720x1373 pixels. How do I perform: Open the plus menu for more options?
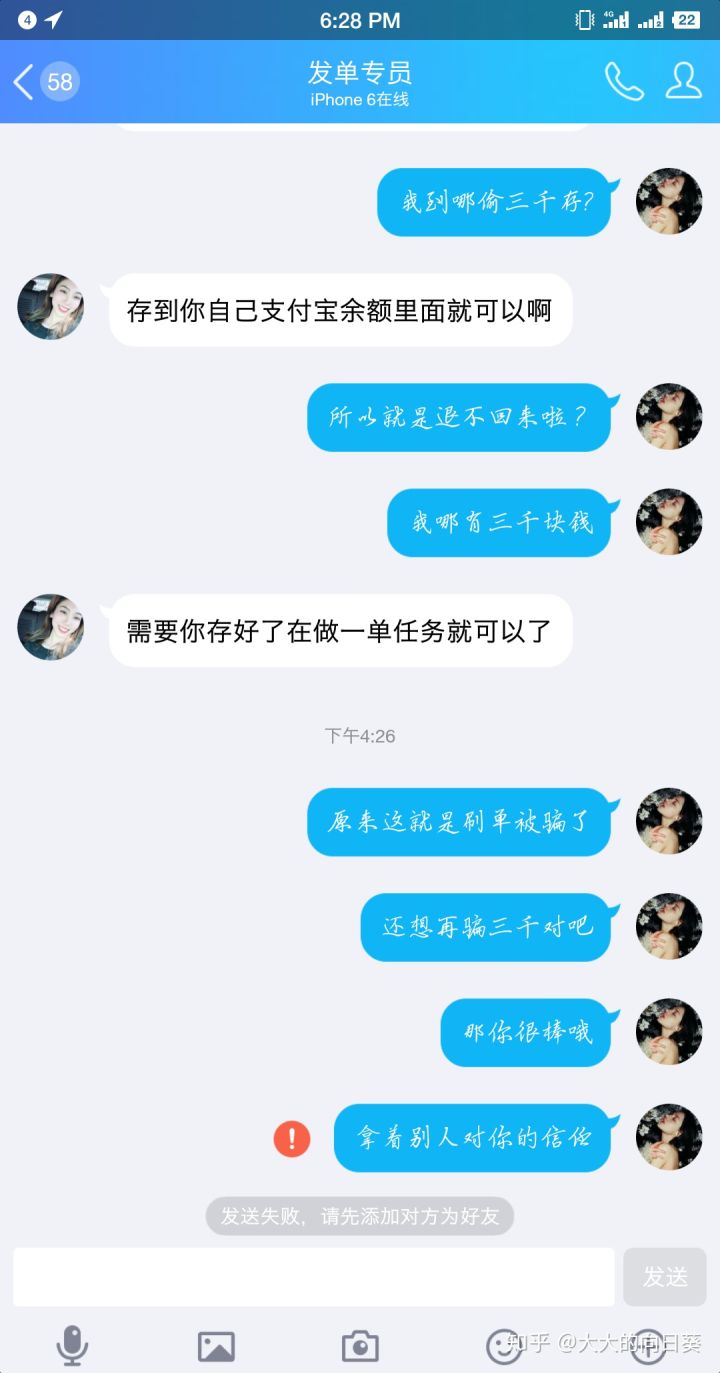click(x=648, y=1346)
